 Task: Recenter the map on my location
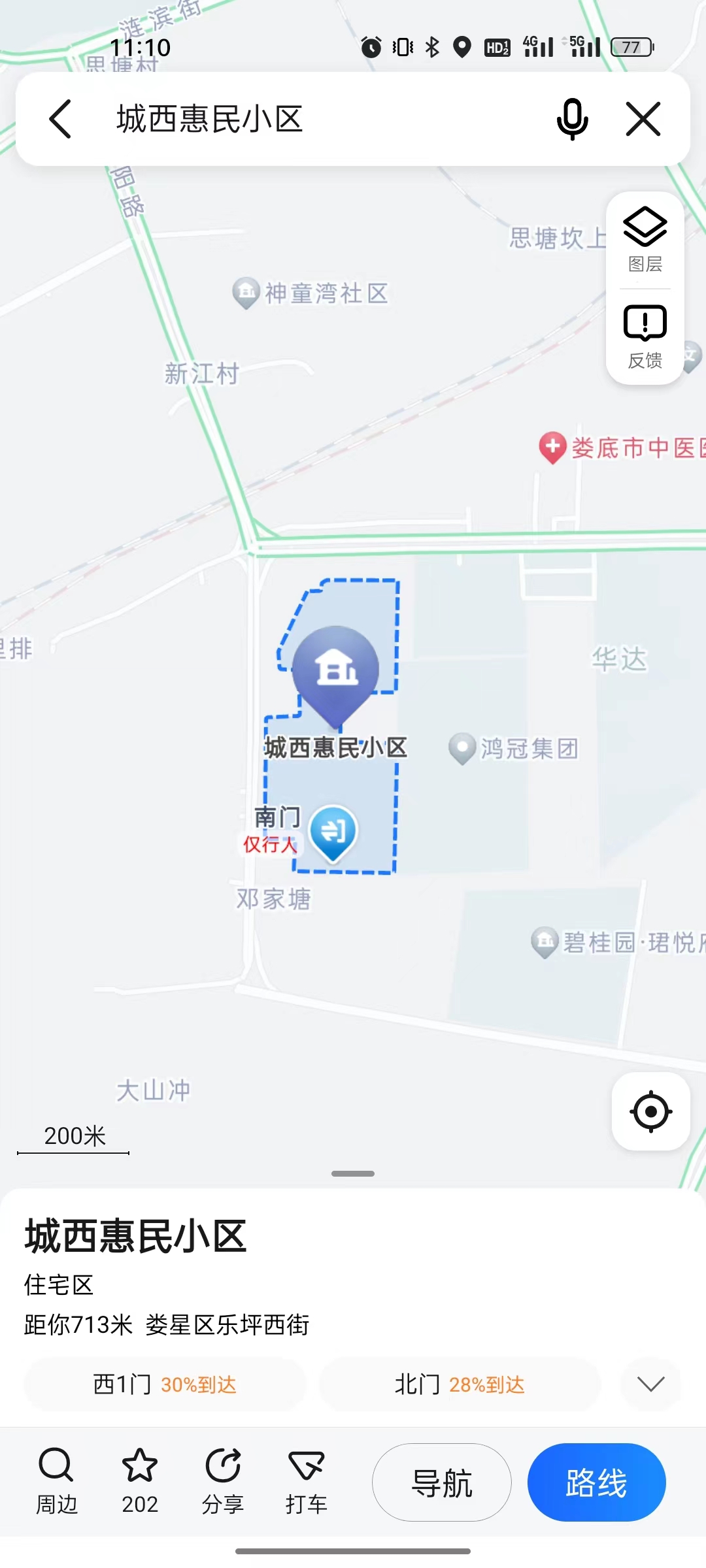(x=650, y=1111)
